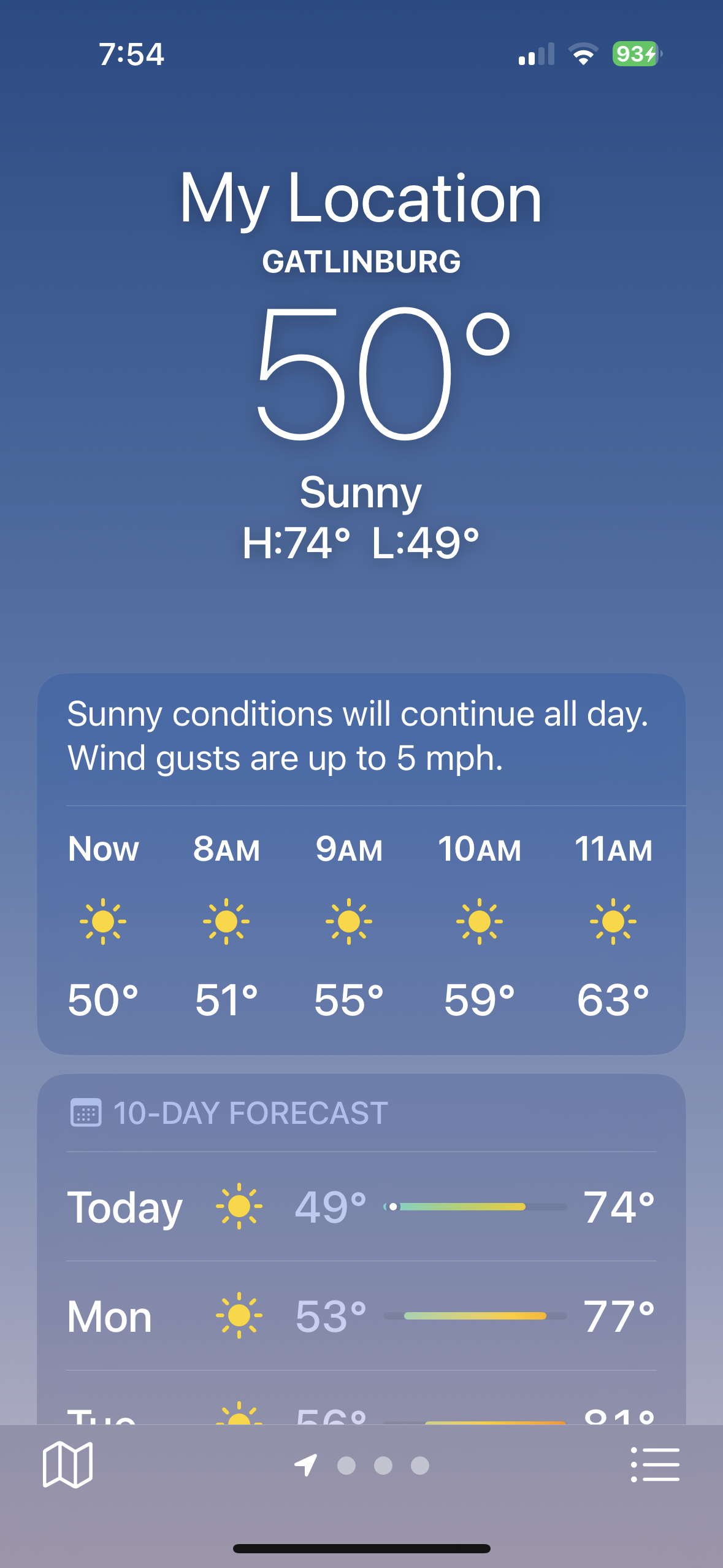Open Today's forecast row
The width and height of the screenshot is (723, 1568).
[361, 1207]
